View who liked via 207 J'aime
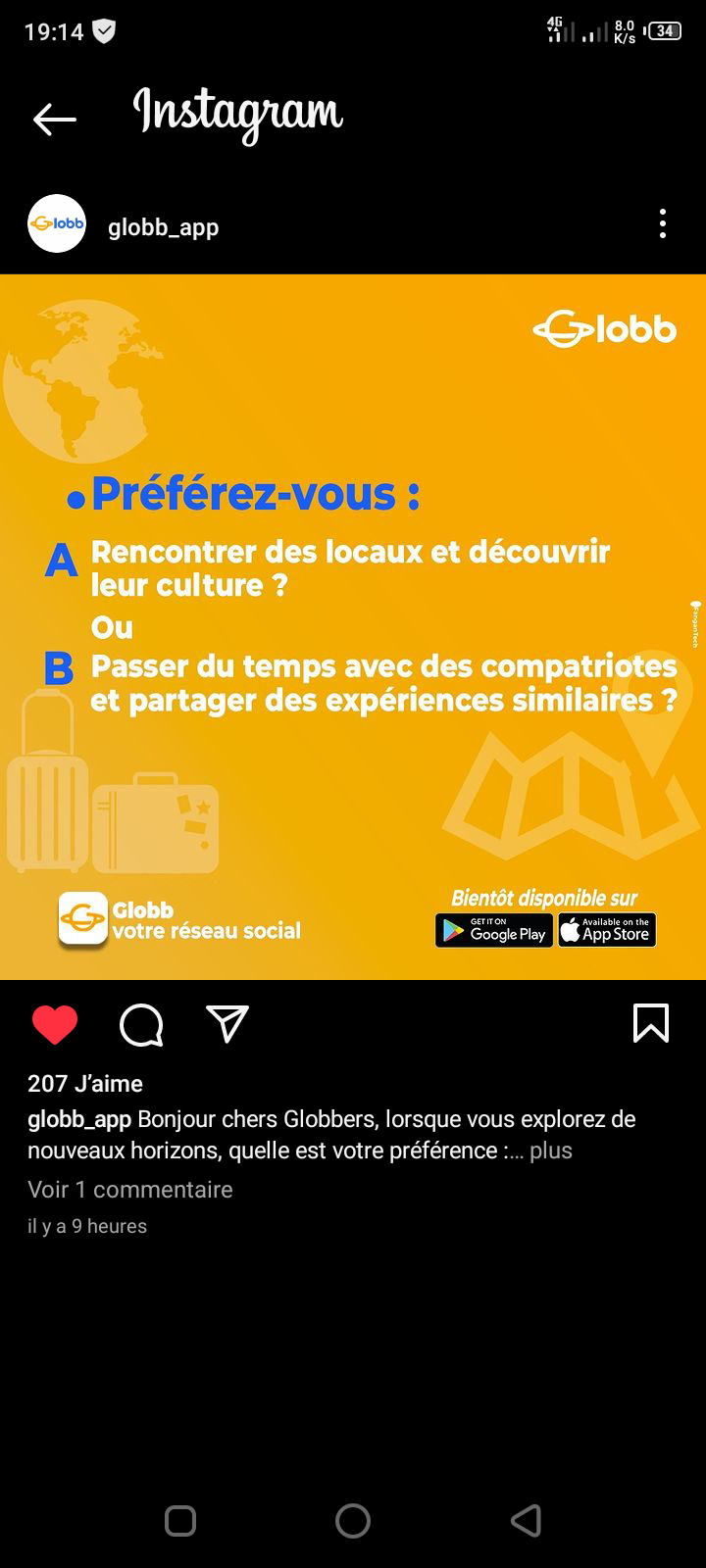This screenshot has width=706, height=1568. tap(85, 1084)
